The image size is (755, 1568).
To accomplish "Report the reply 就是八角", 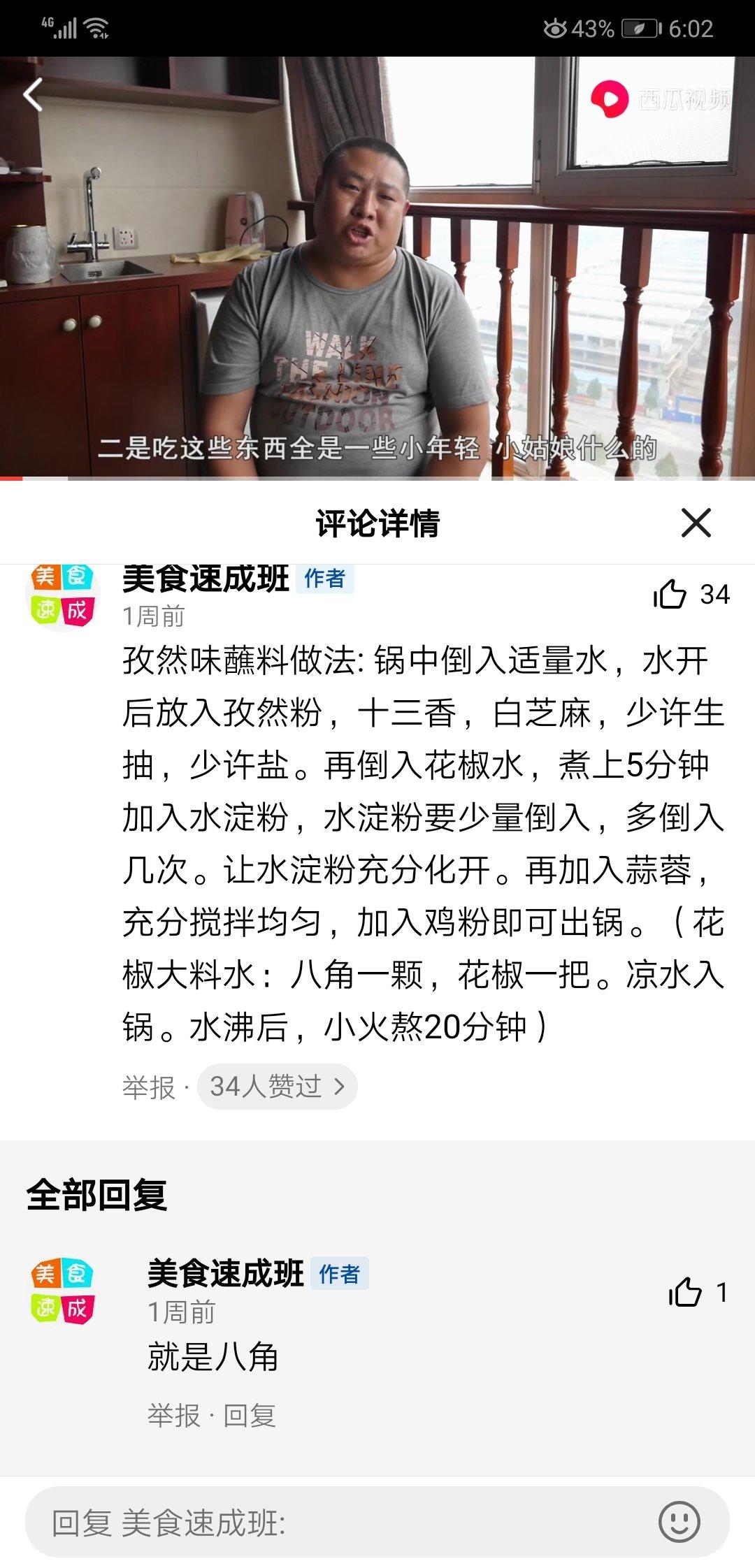I will (173, 1416).
